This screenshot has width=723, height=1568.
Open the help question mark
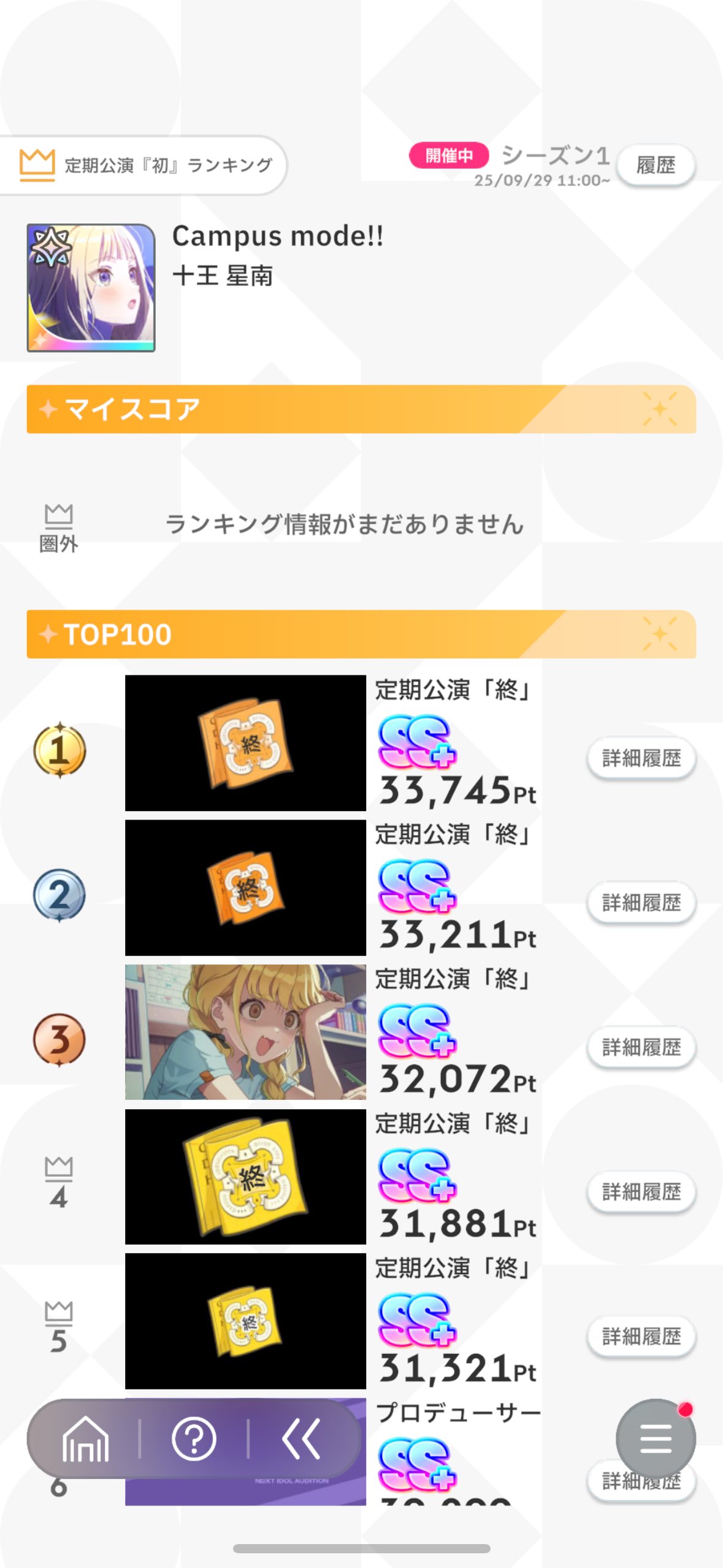(194, 1439)
